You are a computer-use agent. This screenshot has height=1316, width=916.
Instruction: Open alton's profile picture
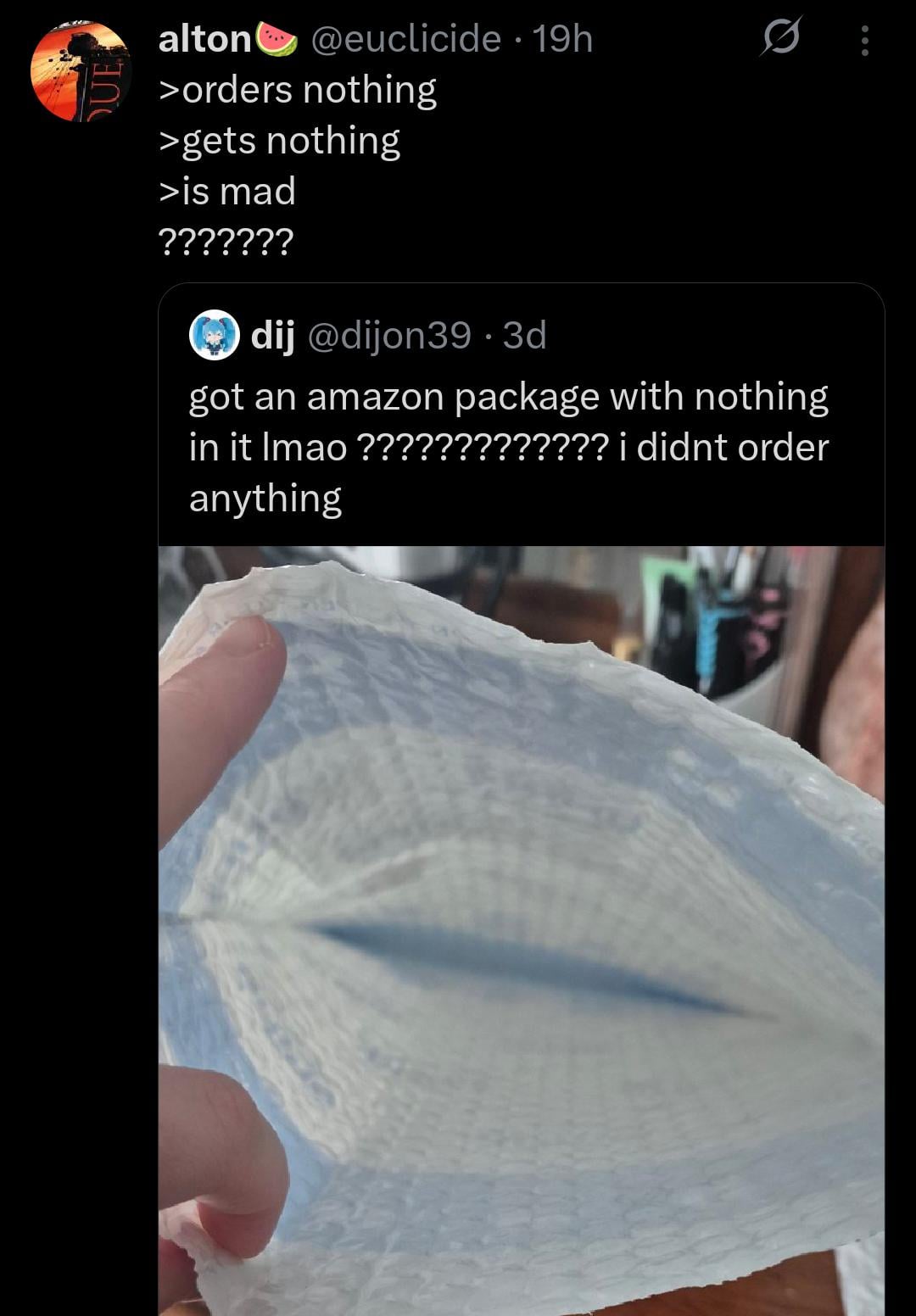(x=81, y=71)
